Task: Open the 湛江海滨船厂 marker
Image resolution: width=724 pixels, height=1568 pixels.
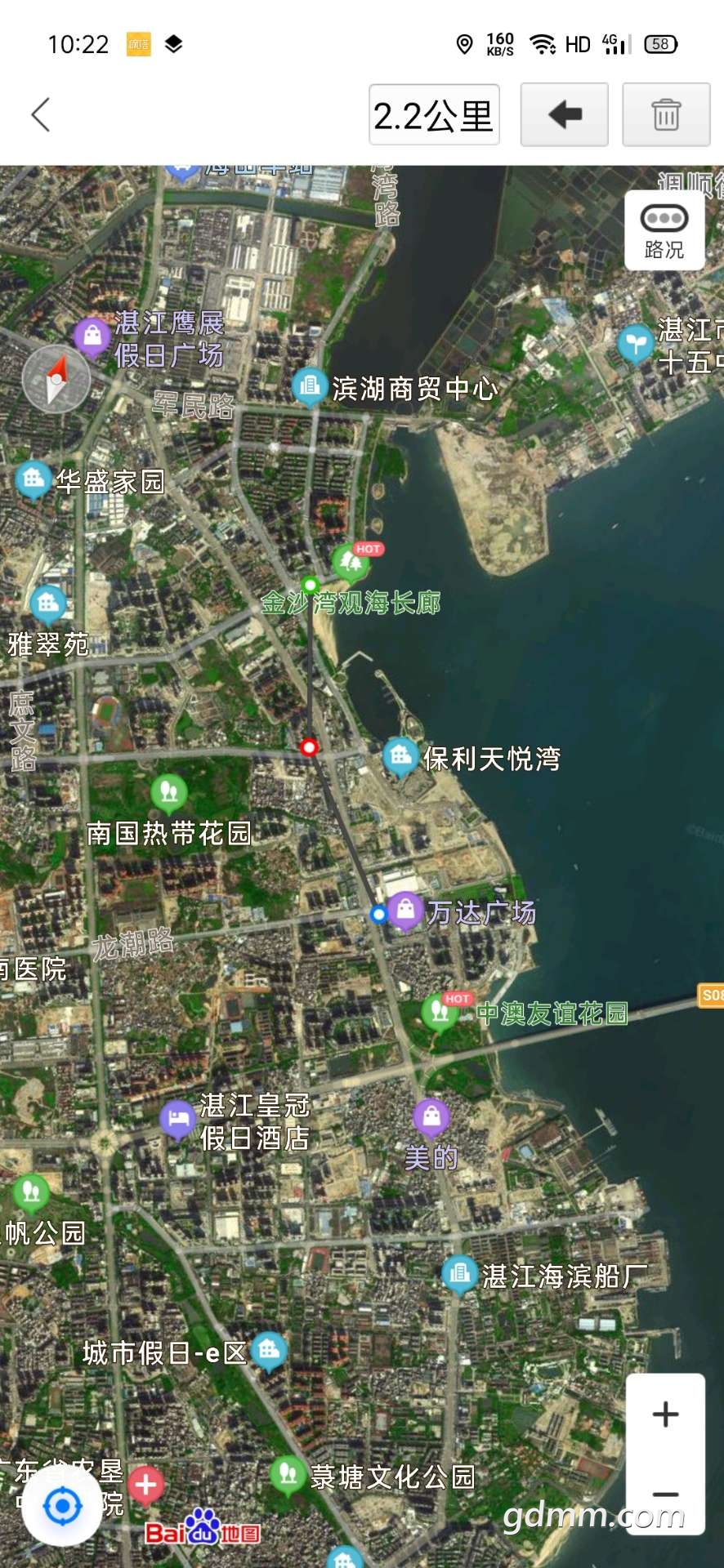Action: pyautogui.click(x=459, y=1273)
